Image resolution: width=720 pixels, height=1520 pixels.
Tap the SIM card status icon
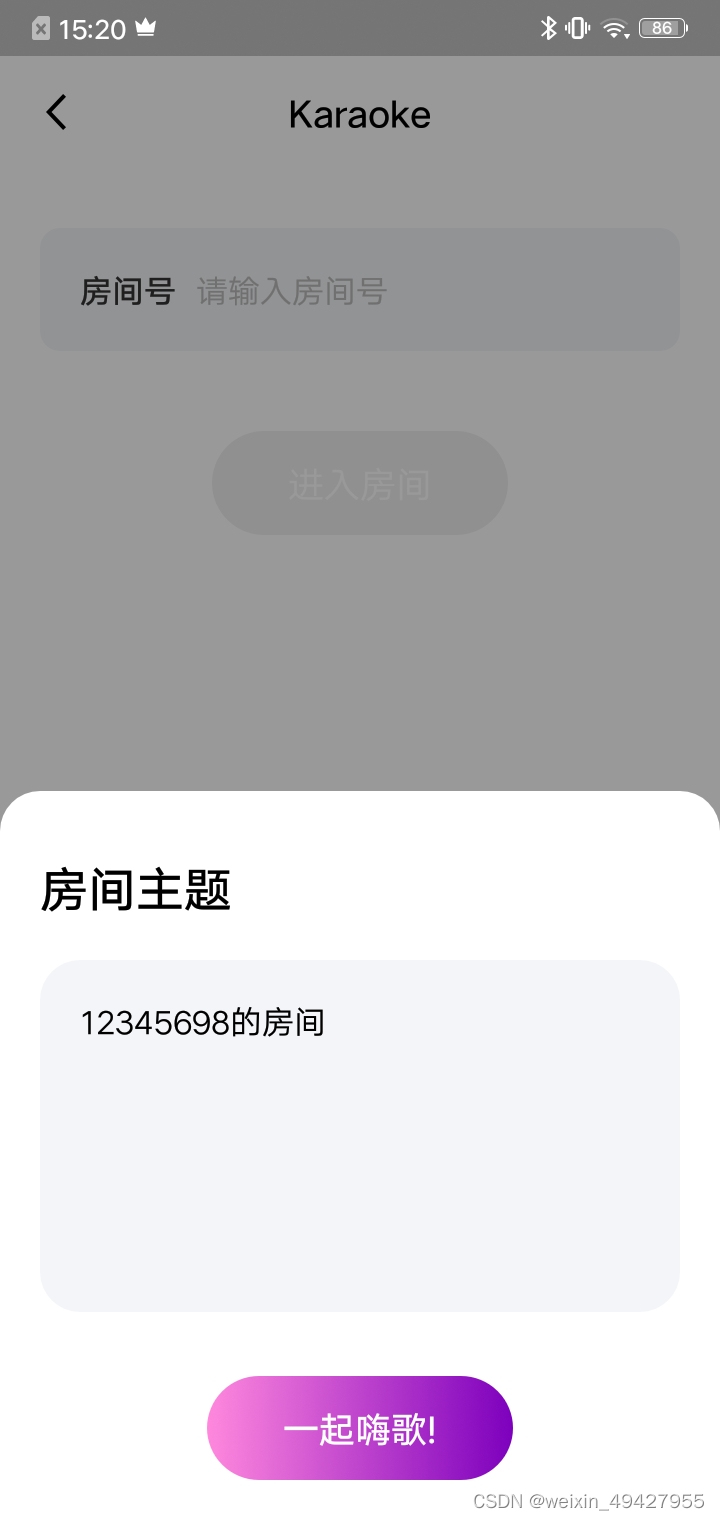[40, 28]
